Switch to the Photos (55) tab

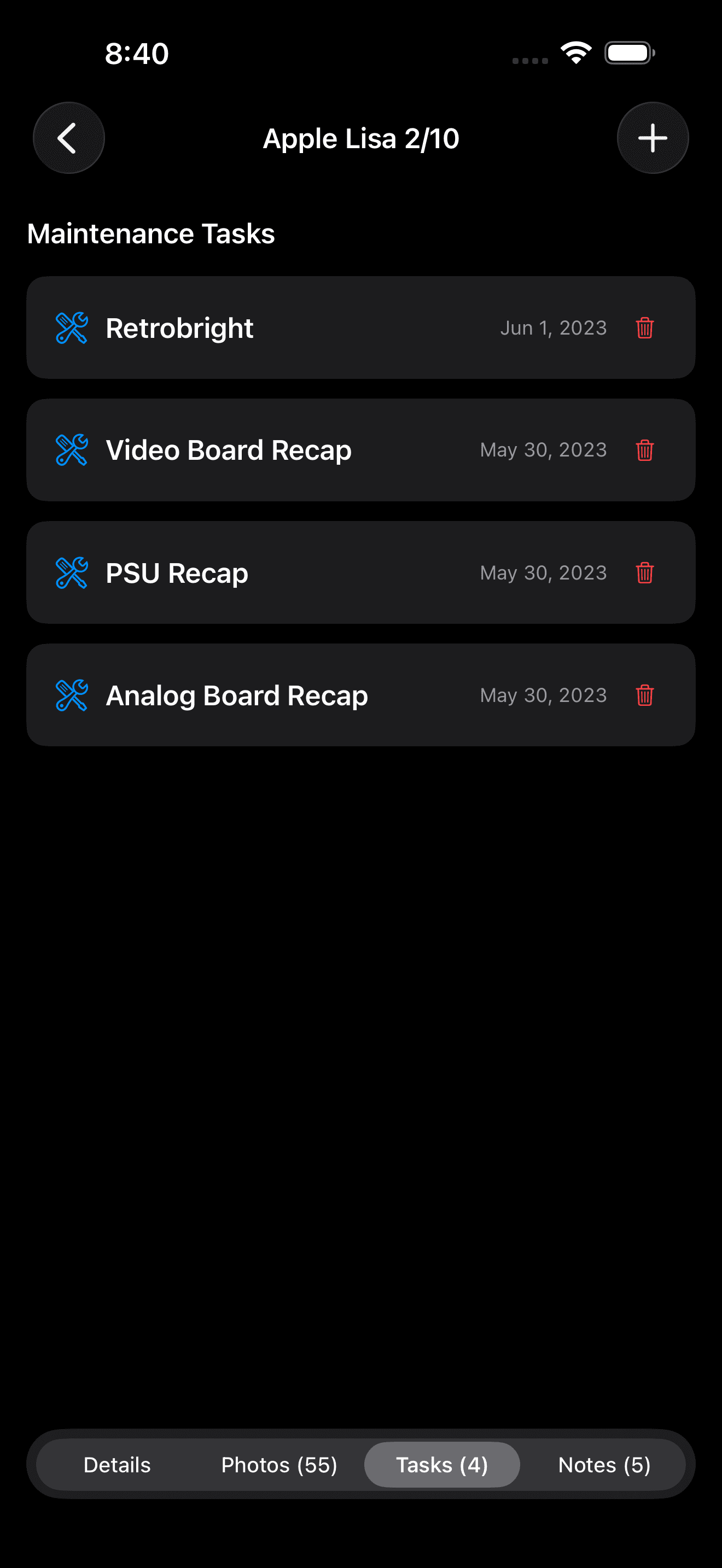click(279, 1465)
